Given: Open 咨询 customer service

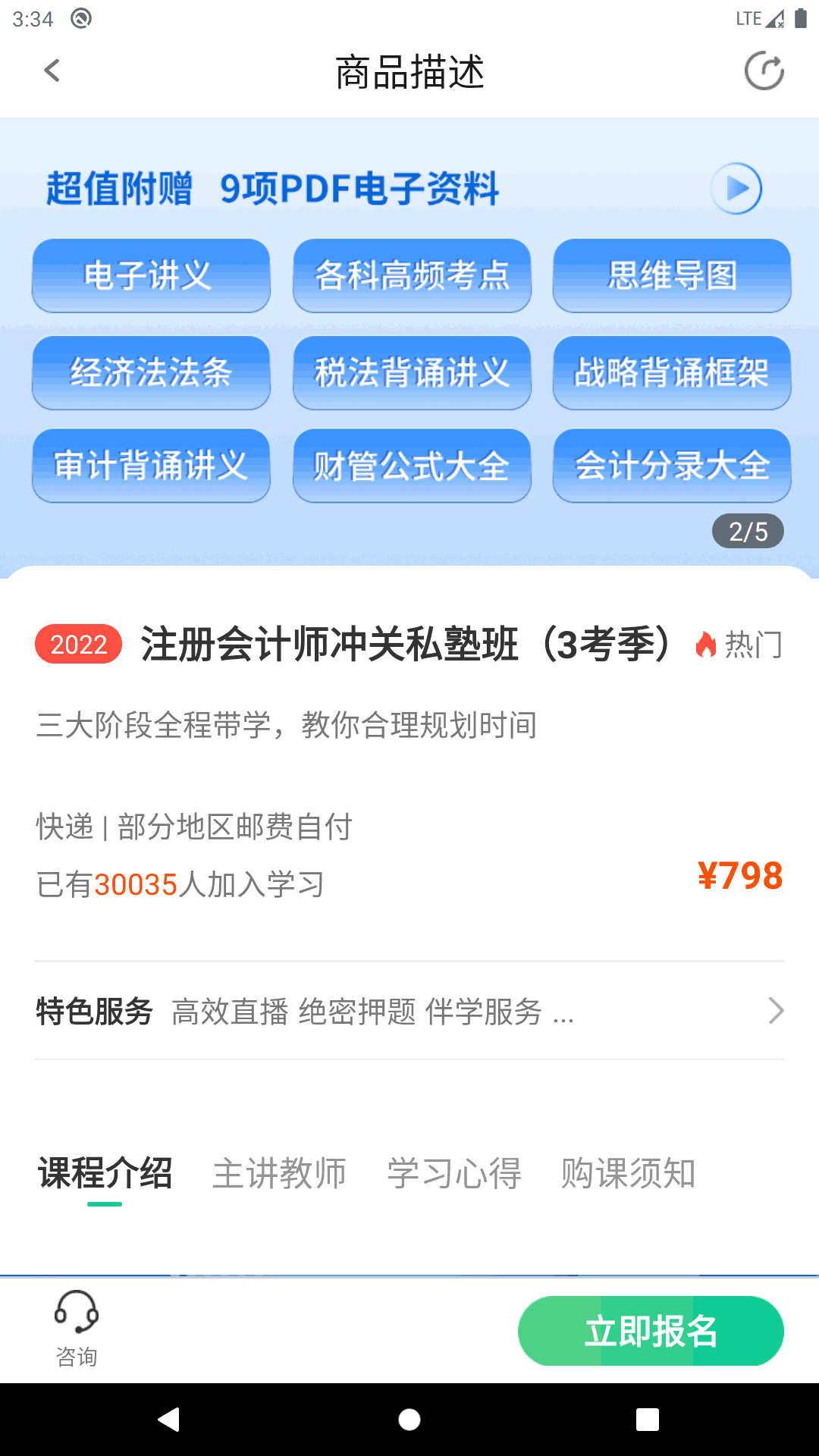Looking at the screenshot, I should point(76,1329).
